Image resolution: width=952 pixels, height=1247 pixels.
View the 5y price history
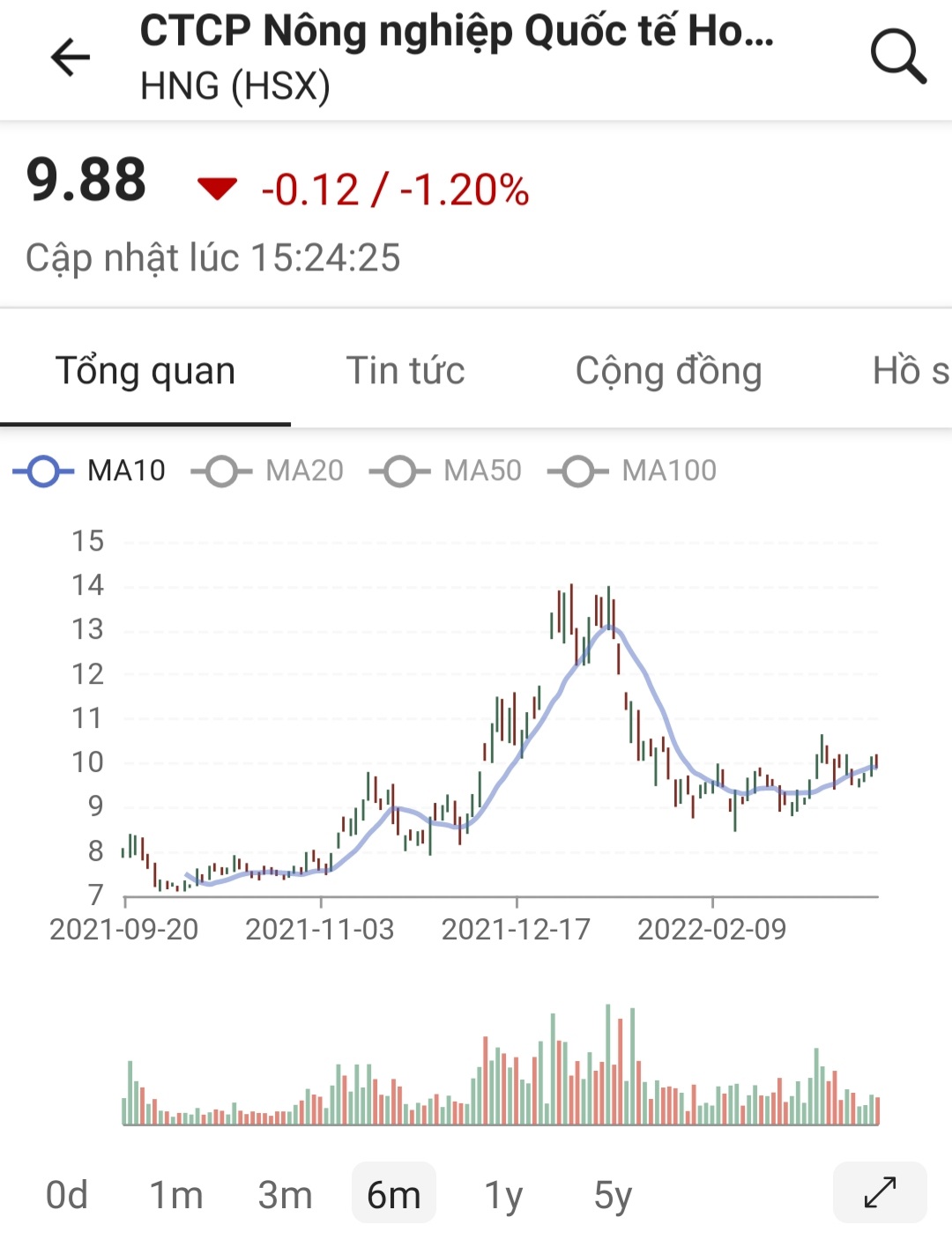click(613, 1195)
